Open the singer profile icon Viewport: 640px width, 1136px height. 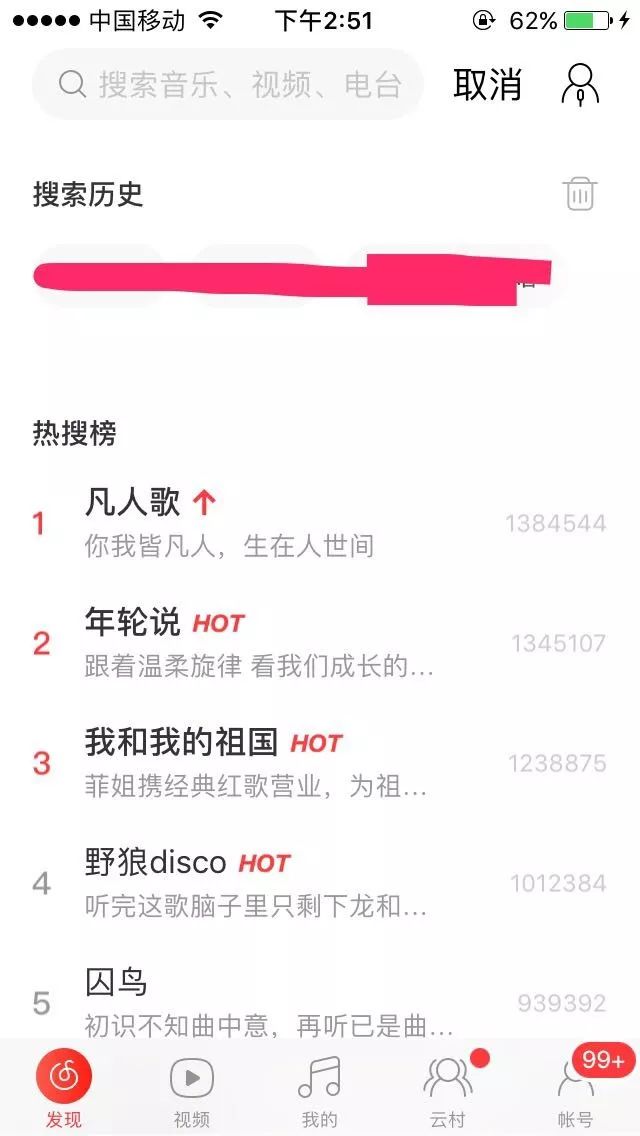[x=580, y=85]
